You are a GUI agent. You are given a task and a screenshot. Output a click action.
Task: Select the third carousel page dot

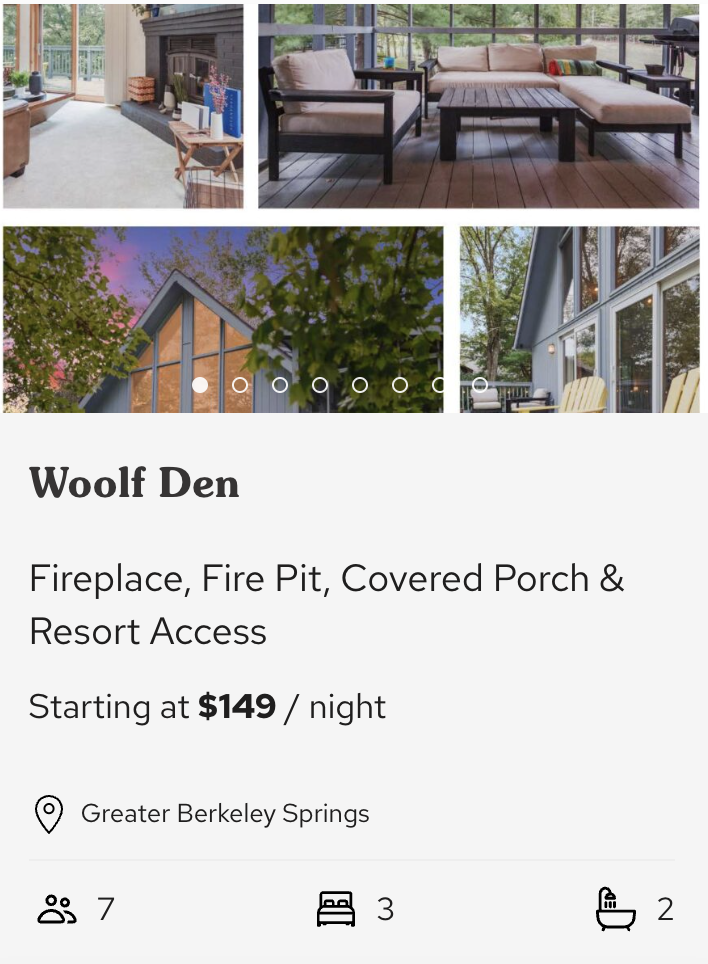pos(280,384)
